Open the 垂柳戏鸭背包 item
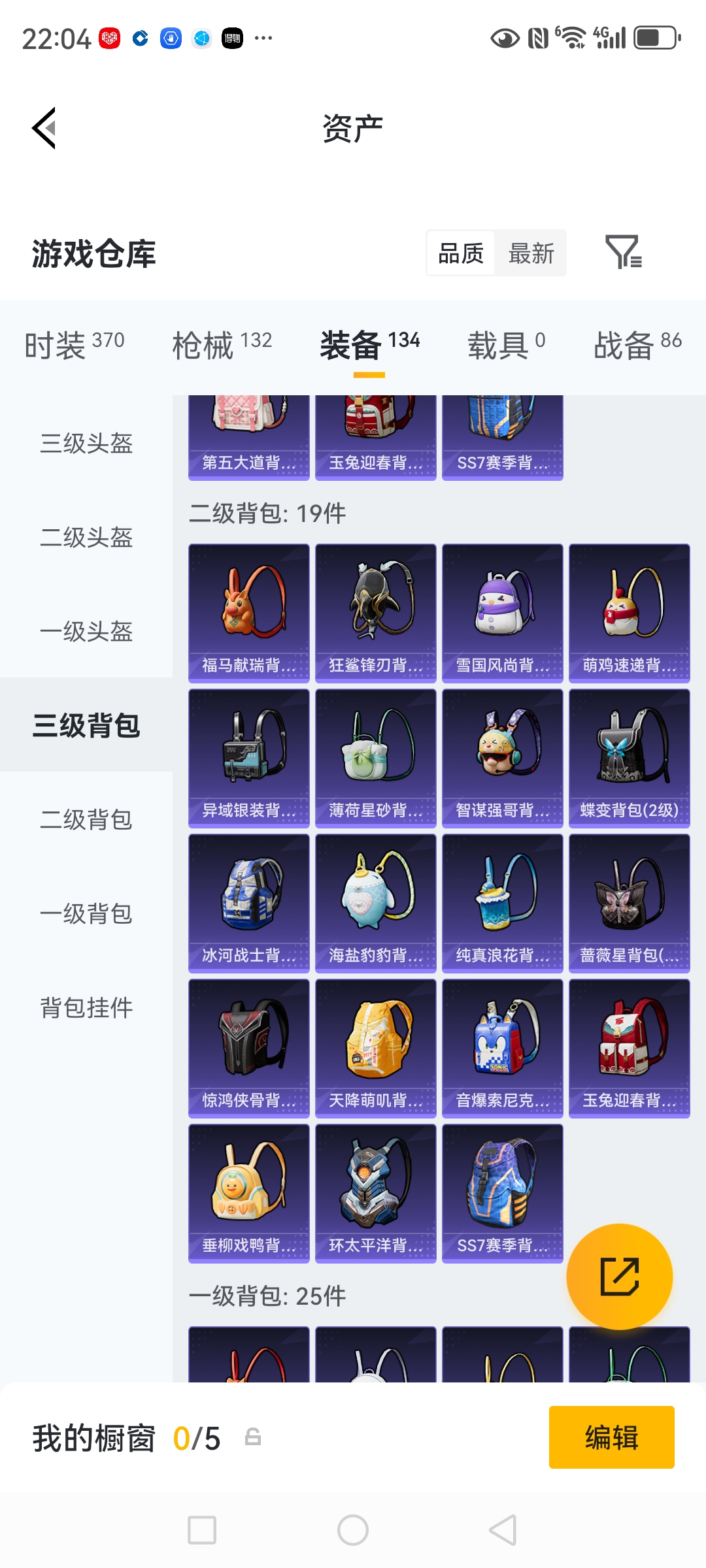 click(248, 1193)
